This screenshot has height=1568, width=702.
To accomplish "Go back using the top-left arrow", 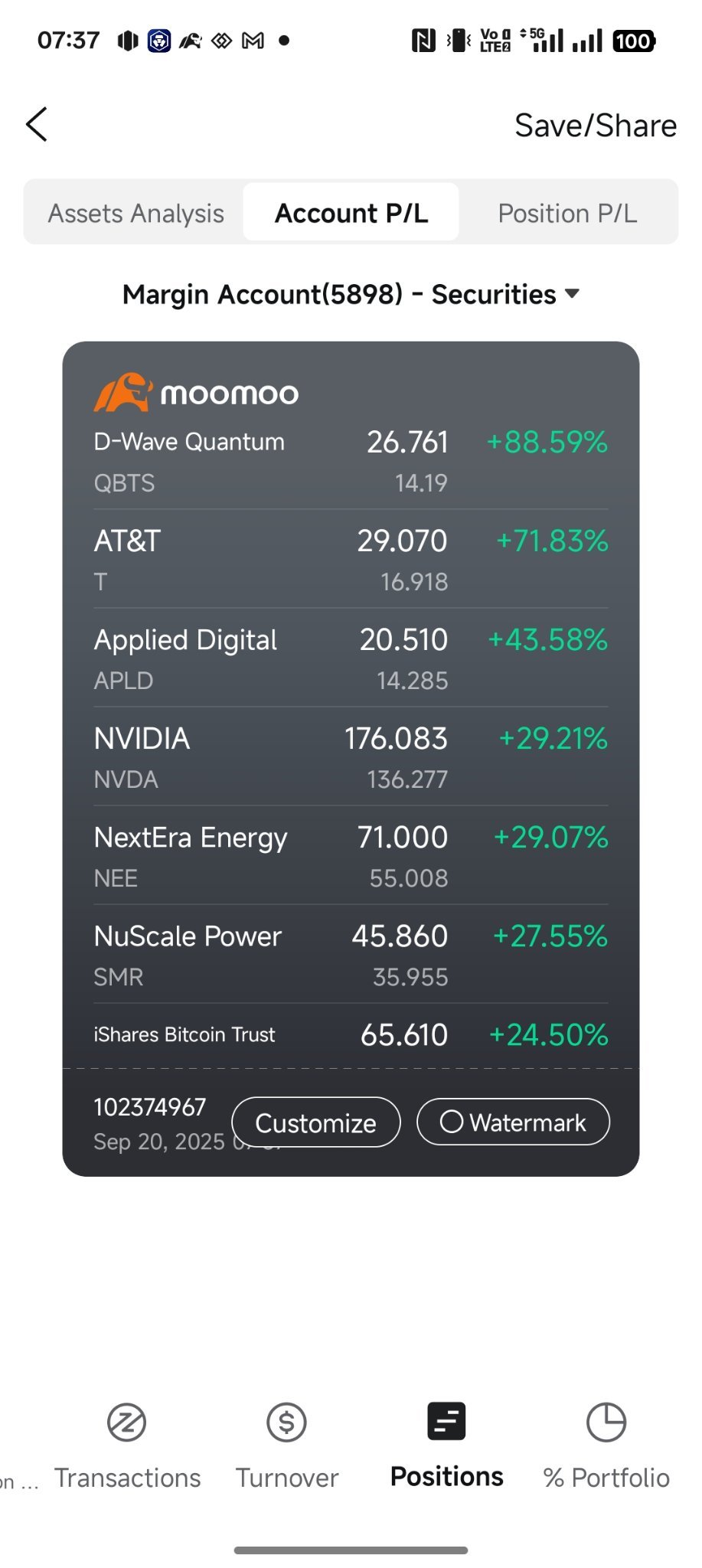I will [x=37, y=124].
